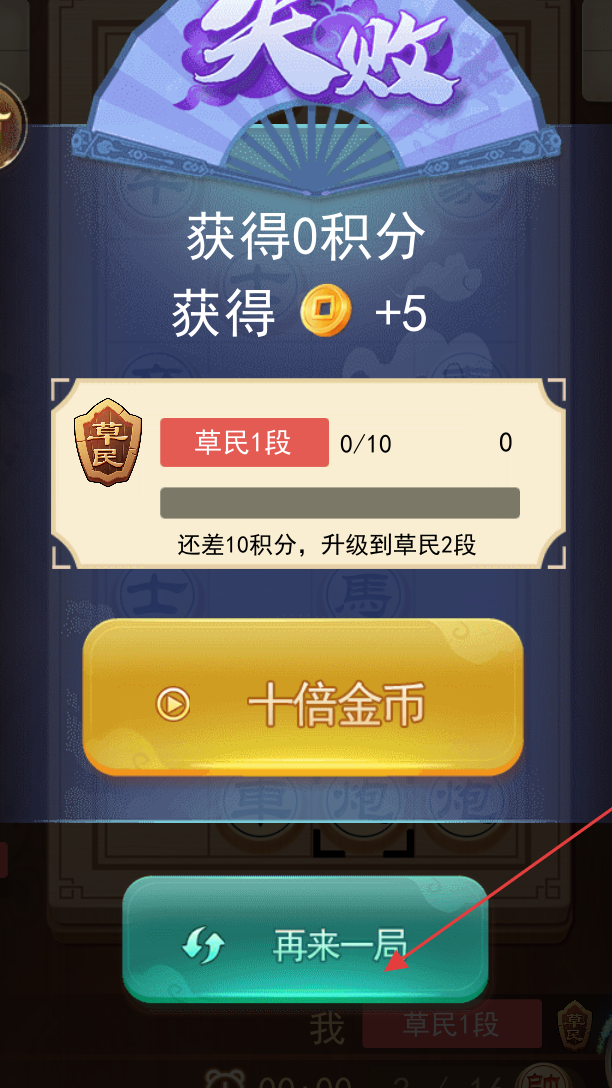Start another round with 再来一局
Screen dimensions: 612x1088
pos(305,941)
